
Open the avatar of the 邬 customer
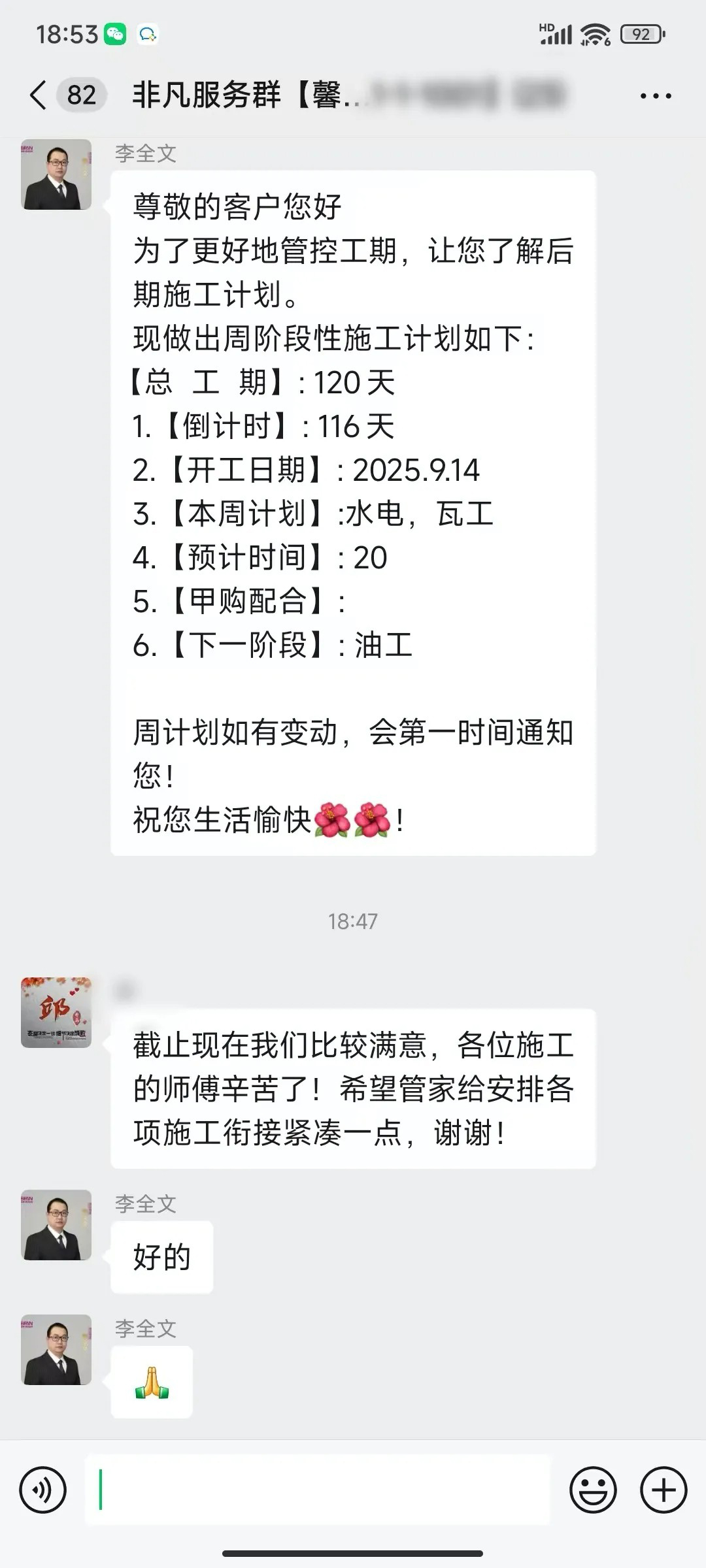(56, 1012)
